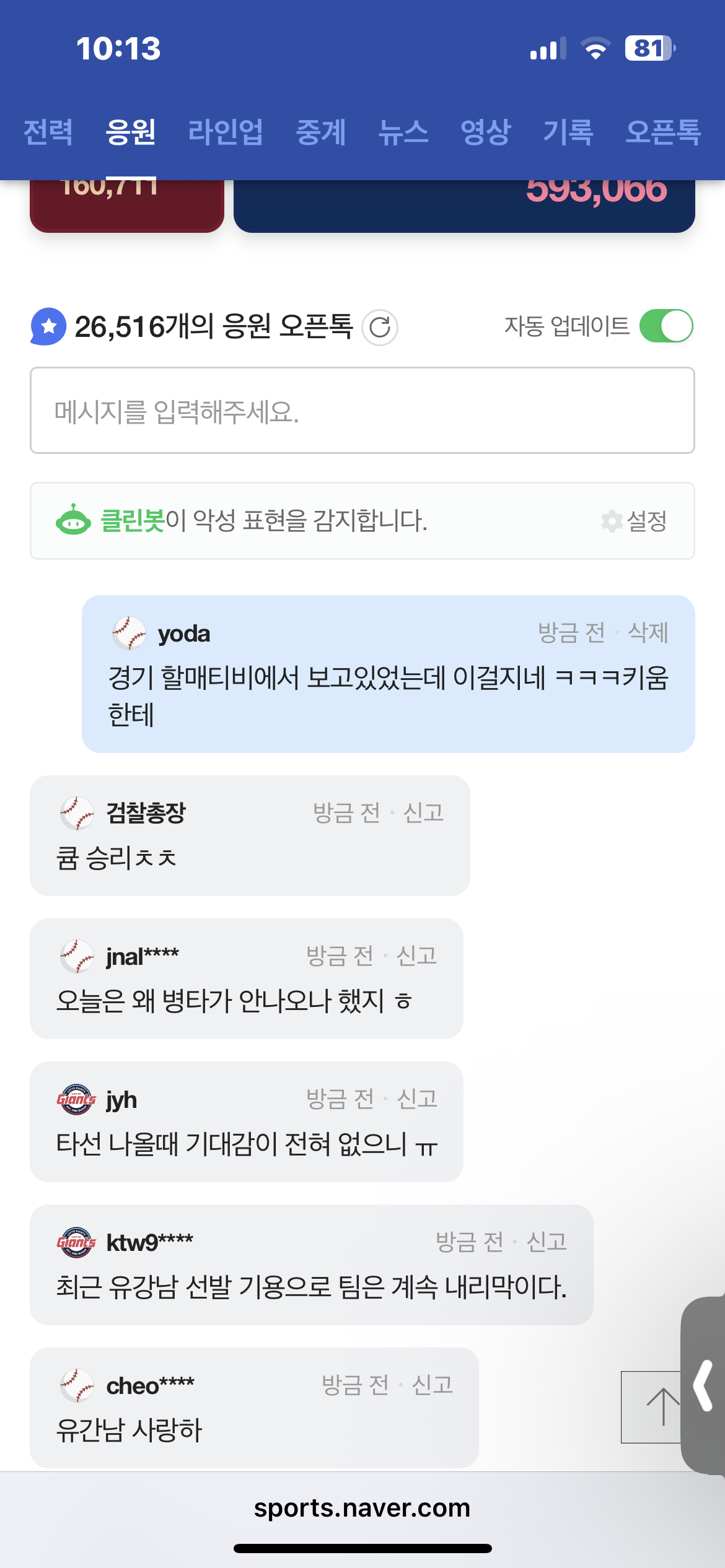Tap the 메시지를 입력해주세요 field
This screenshot has height=1568, width=725.
[362, 411]
